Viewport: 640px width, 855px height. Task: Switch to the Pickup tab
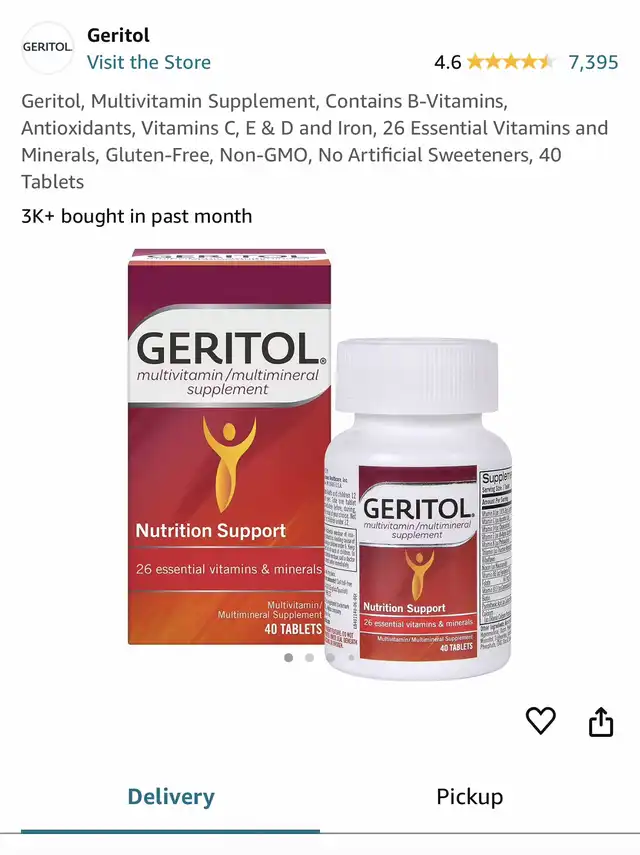[x=469, y=797]
